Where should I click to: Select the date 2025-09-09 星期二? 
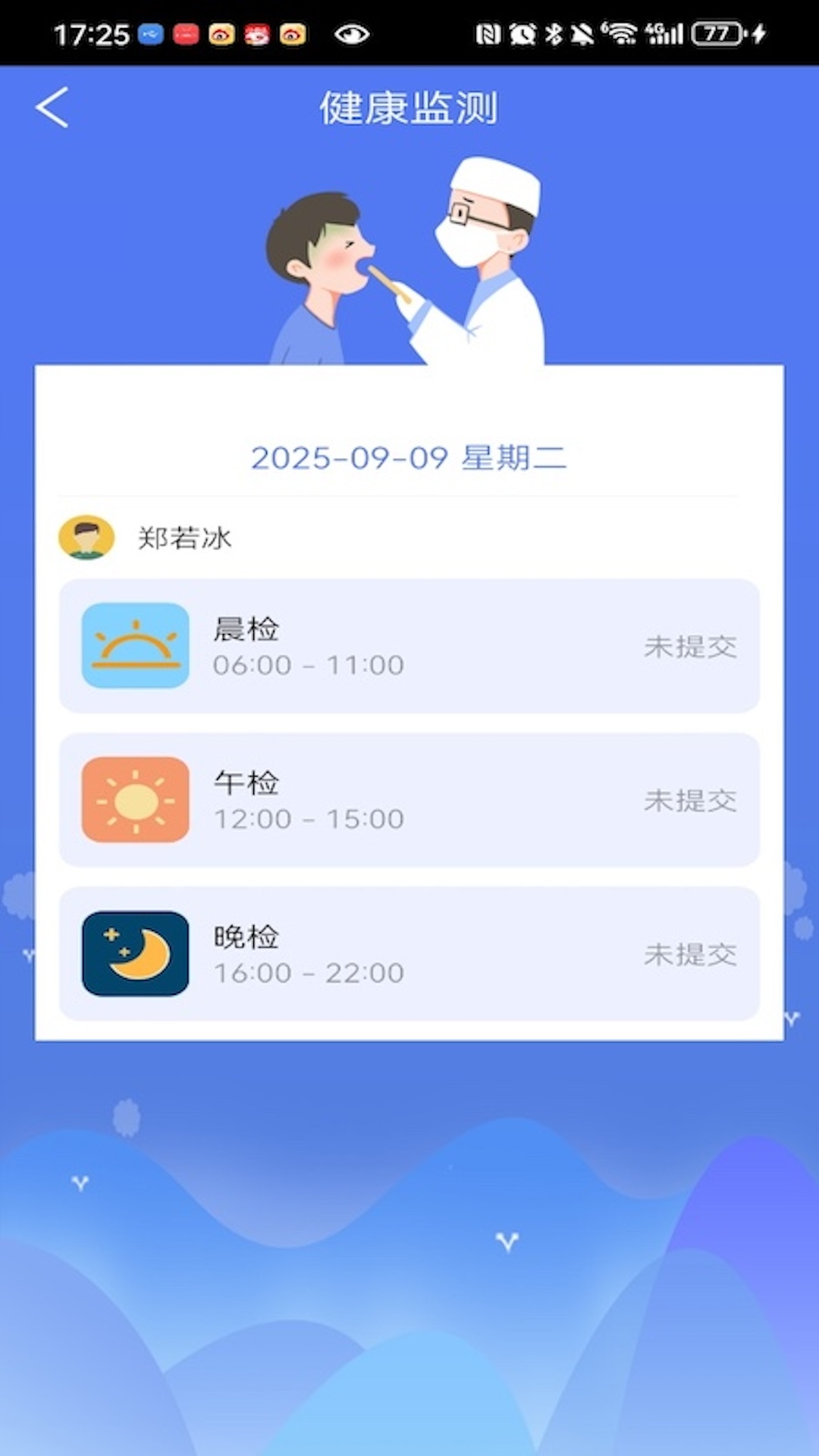409,459
